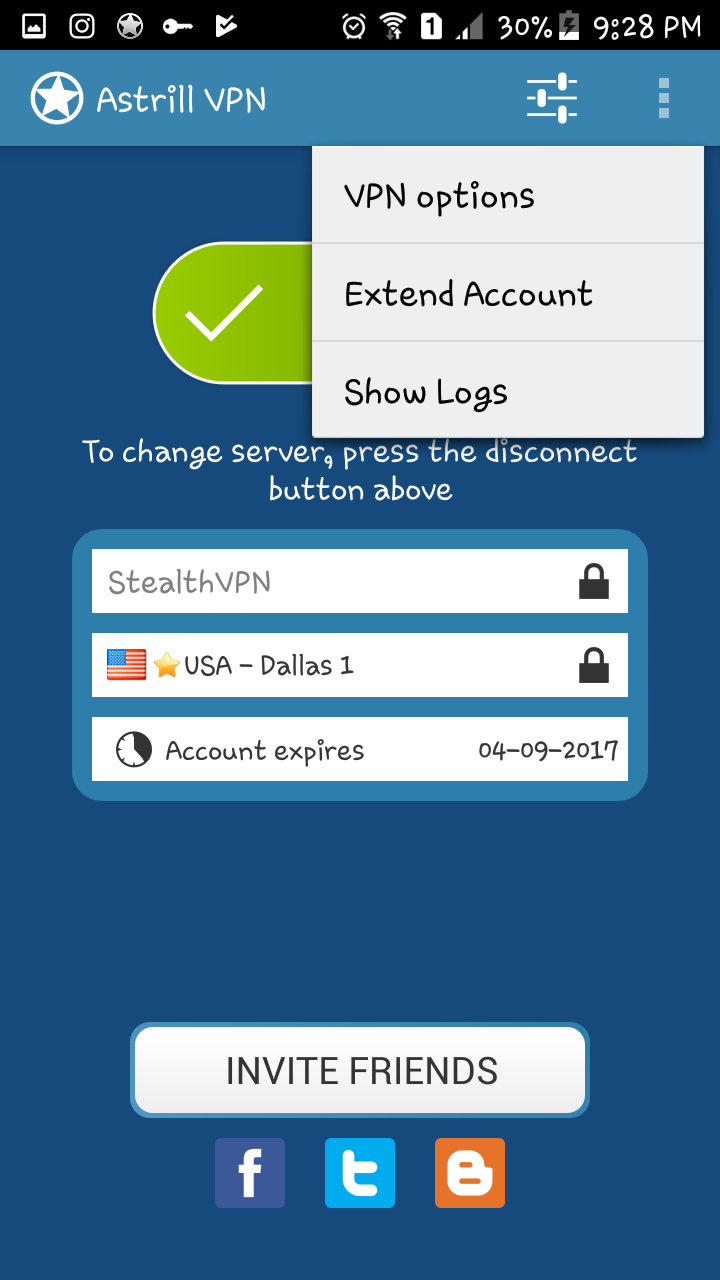Select Extend Account in the menu
The image size is (720, 1280).
[x=508, y=293]
